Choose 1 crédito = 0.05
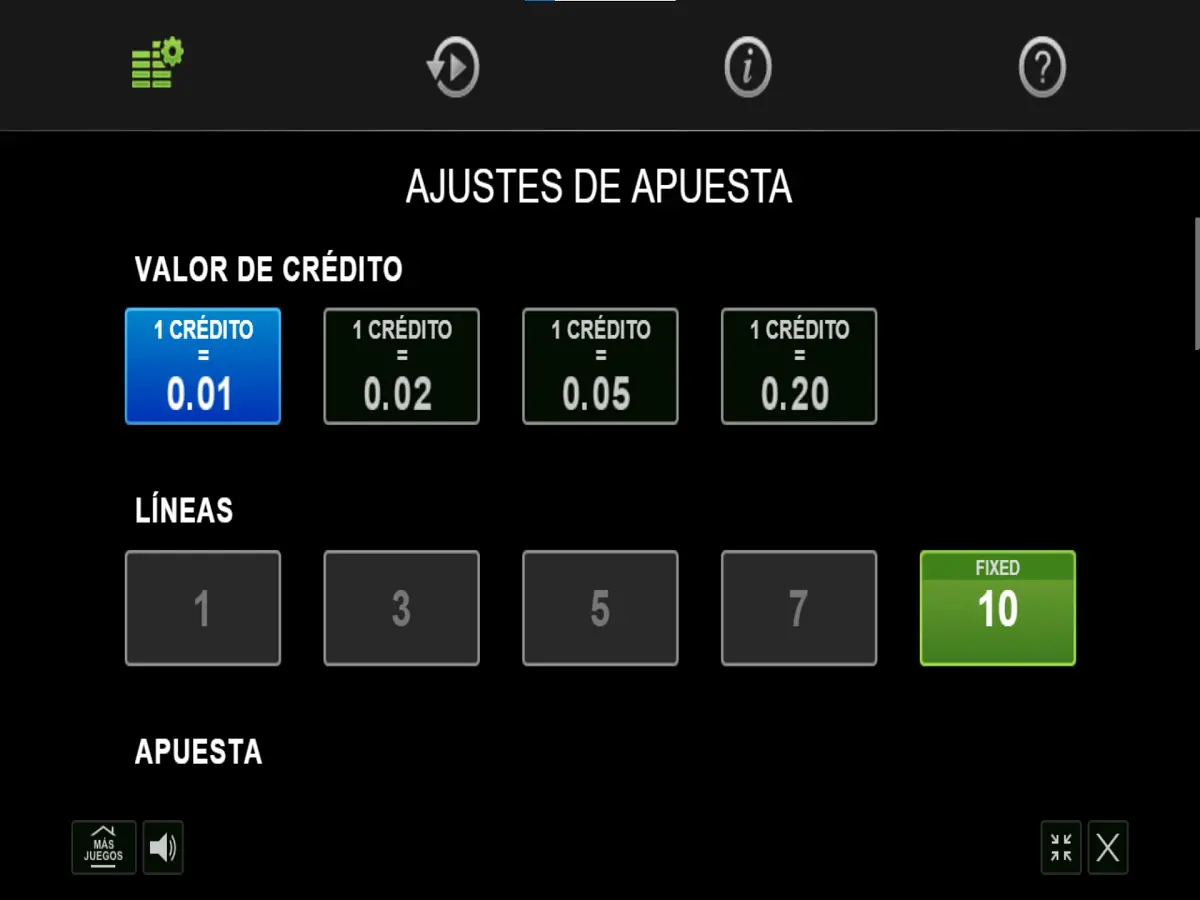Screen dimensions: 1200x900 (x=600, y=366)
